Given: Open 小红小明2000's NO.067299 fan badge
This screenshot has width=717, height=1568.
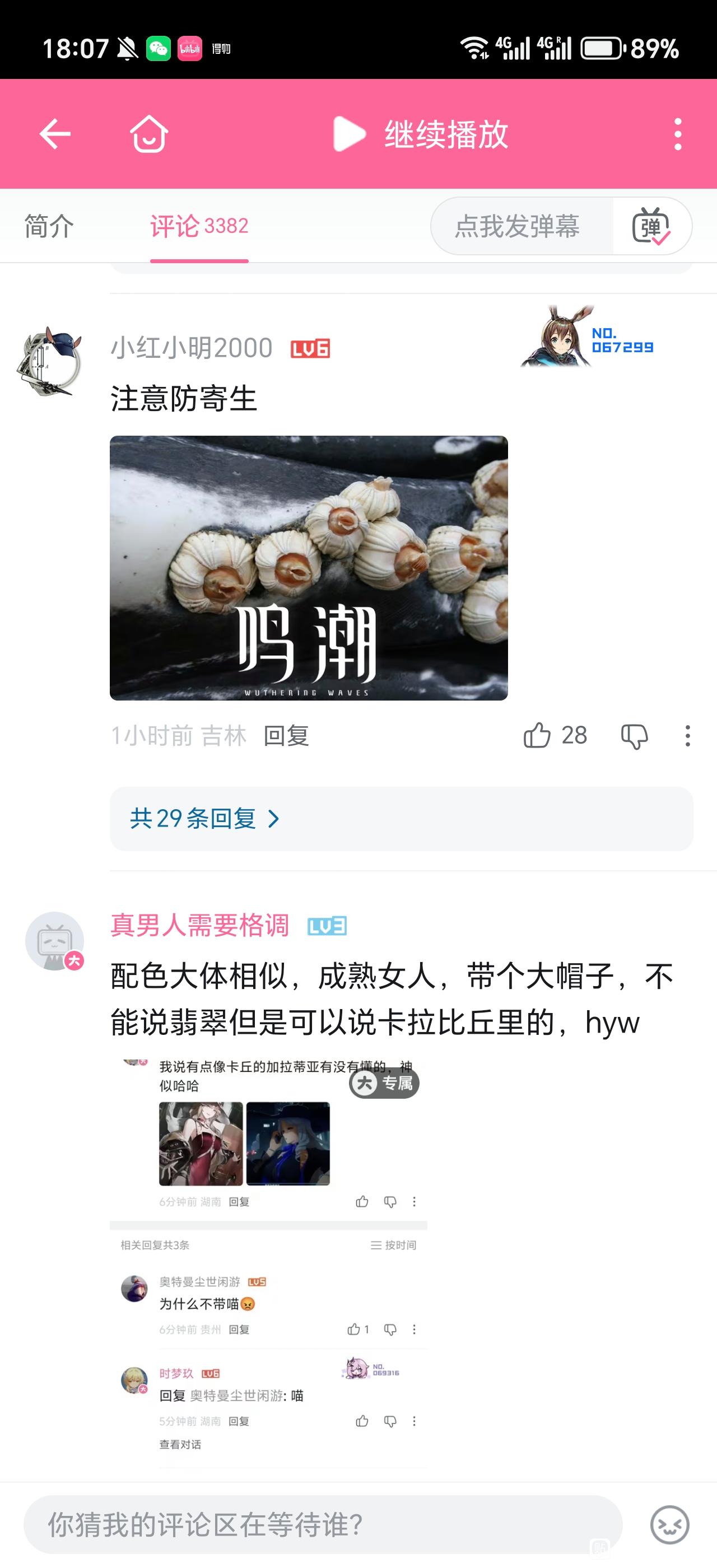Looking at the screenshot, I should 588,338.
